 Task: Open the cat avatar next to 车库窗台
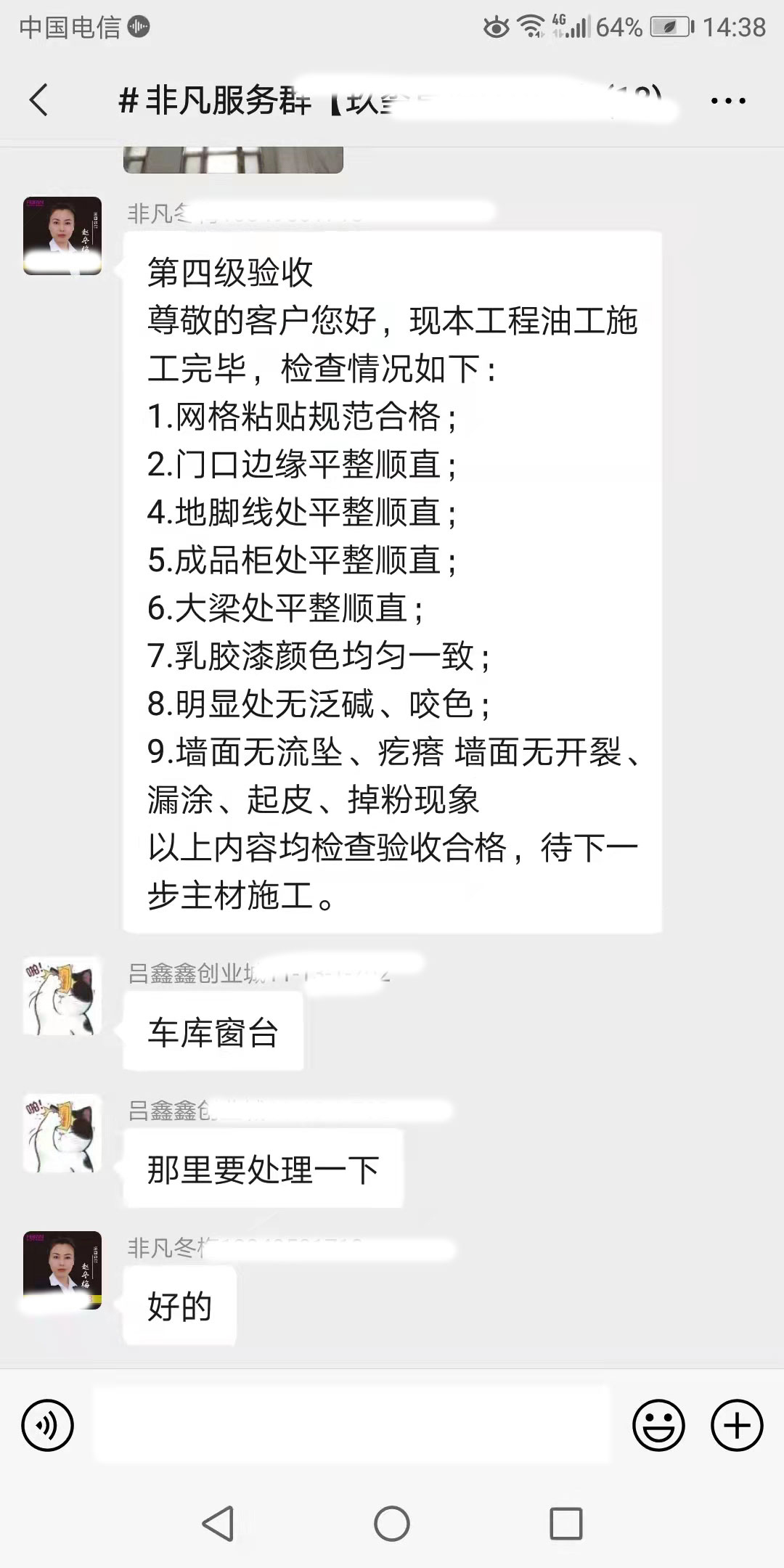[x=62, y=996]
